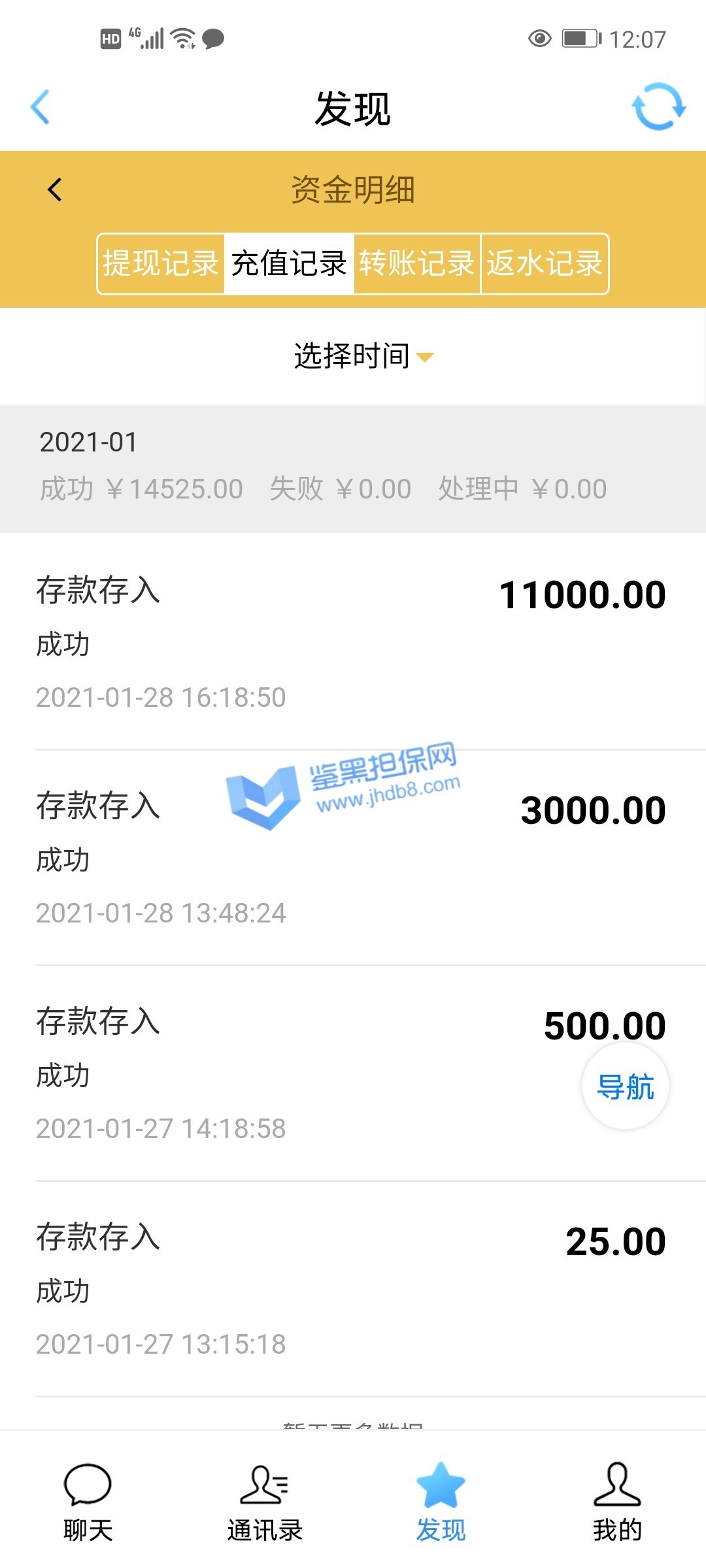The width and height of the screenshot is (706, 1568).
Task: Open the 转账记录 tab
Action: coord(417,264)
